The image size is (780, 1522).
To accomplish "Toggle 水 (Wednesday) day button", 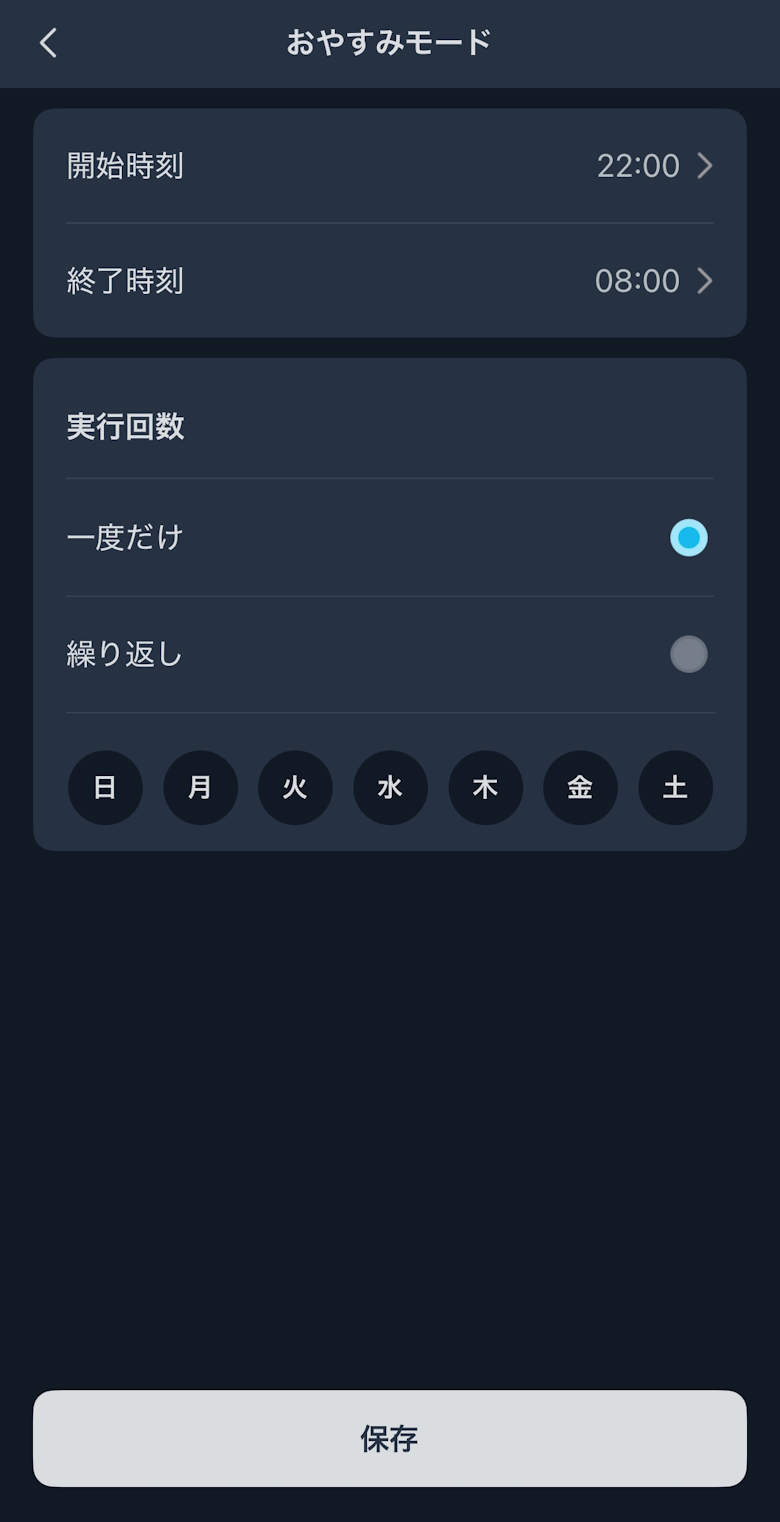I will point(390,788).
